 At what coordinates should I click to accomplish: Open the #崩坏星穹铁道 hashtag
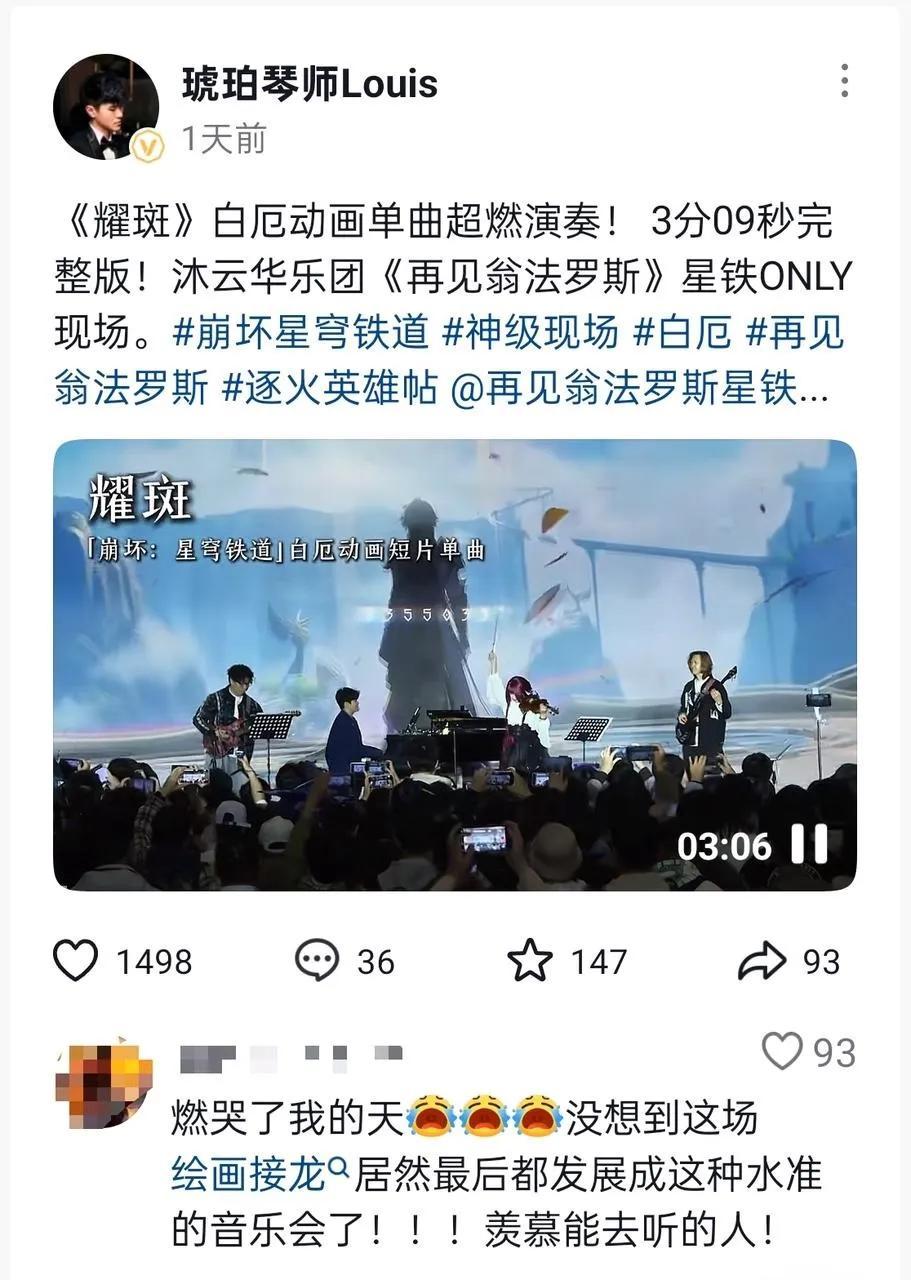(x=300, y=333)
